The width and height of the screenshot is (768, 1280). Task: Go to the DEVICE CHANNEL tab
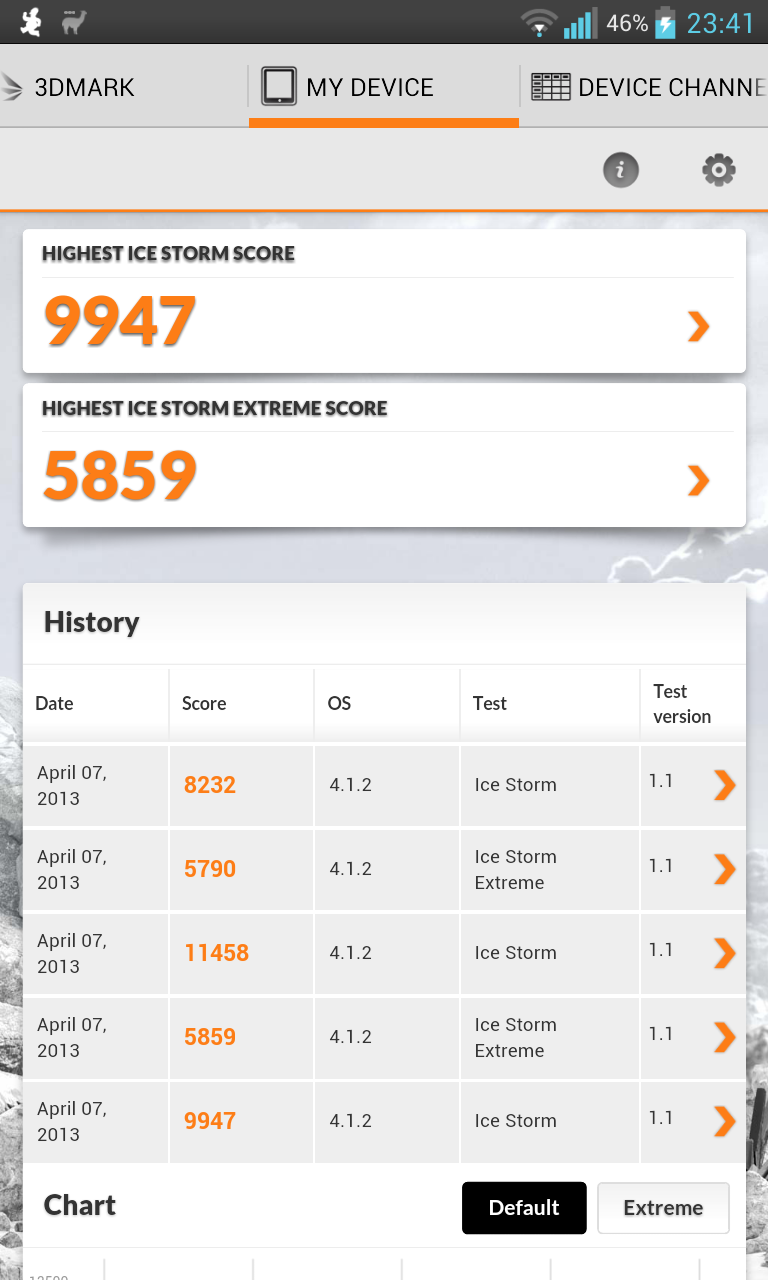[645, 87]
